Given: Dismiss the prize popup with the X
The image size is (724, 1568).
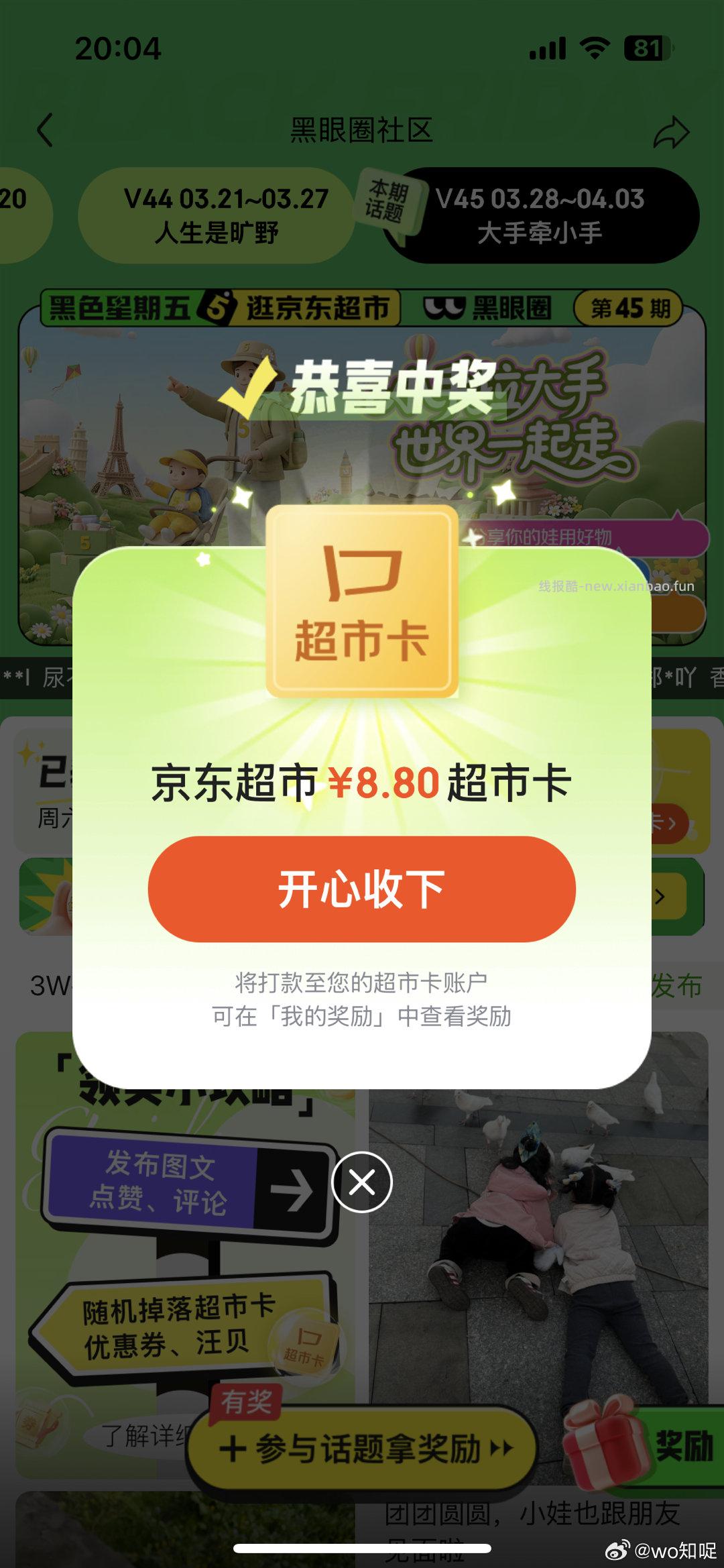Looking at the screenshot, I should point(362,1182).
